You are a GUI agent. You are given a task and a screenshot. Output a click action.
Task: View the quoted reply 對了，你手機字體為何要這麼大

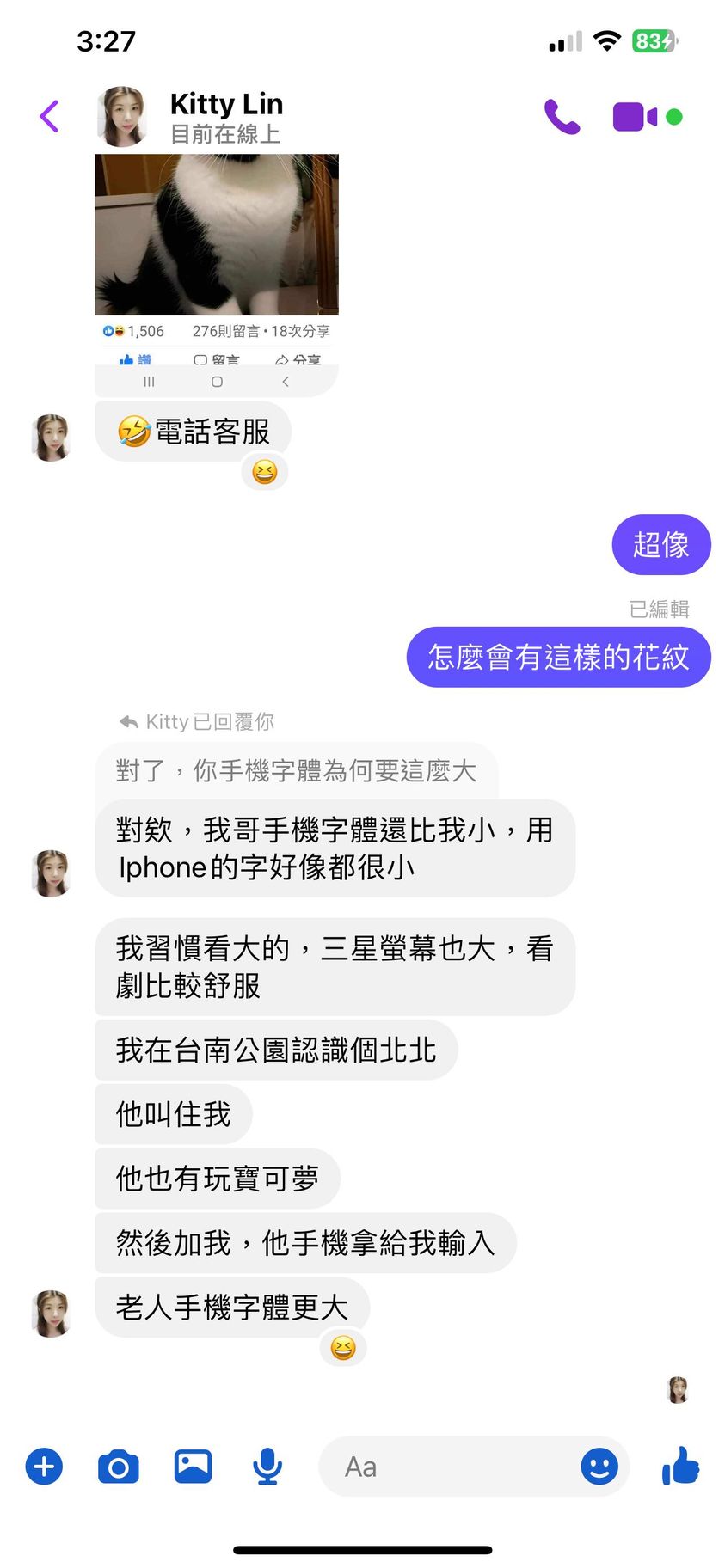tap(296, 770)
